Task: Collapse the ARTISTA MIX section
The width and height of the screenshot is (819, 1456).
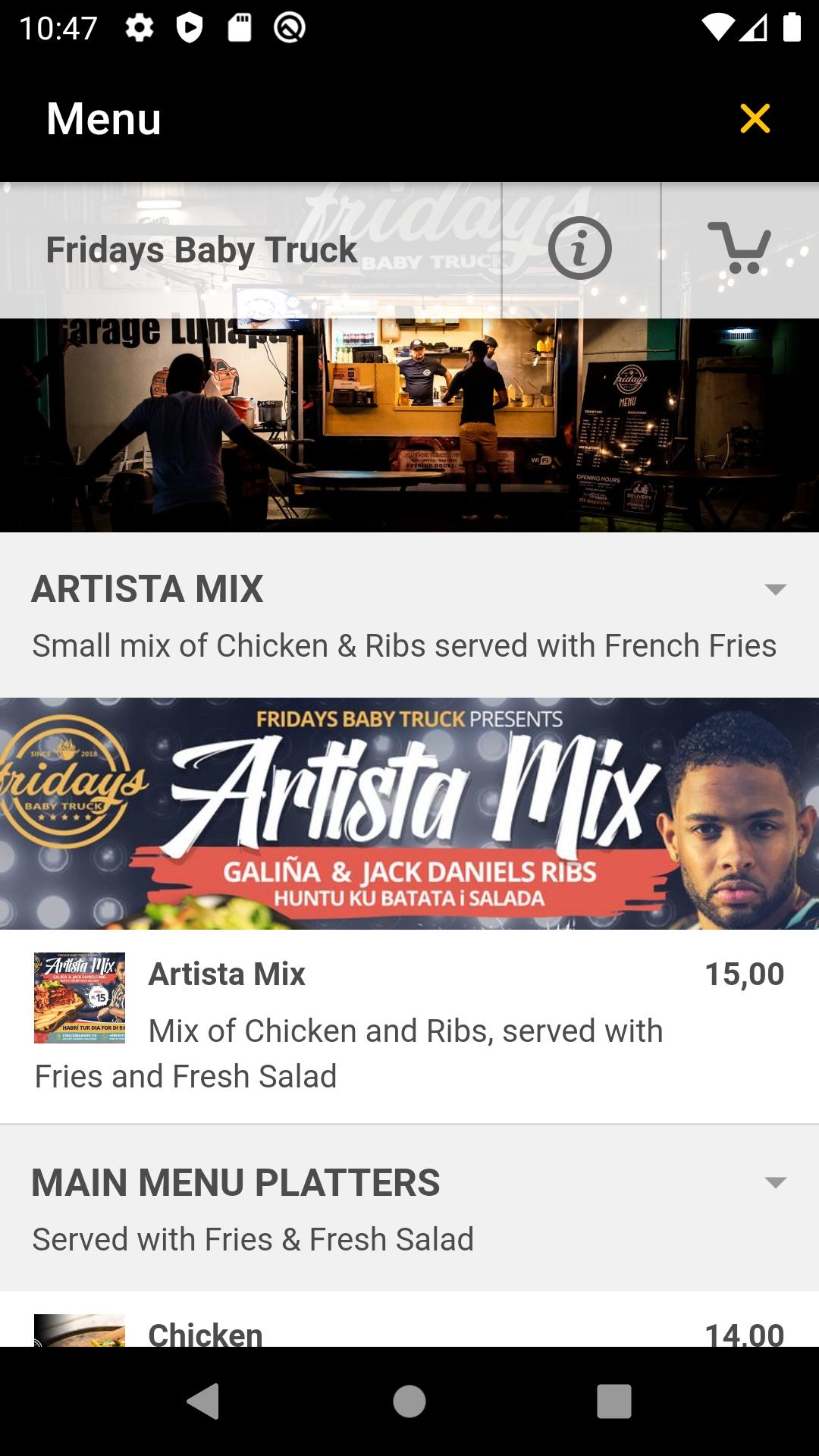Action: point(775,589)
